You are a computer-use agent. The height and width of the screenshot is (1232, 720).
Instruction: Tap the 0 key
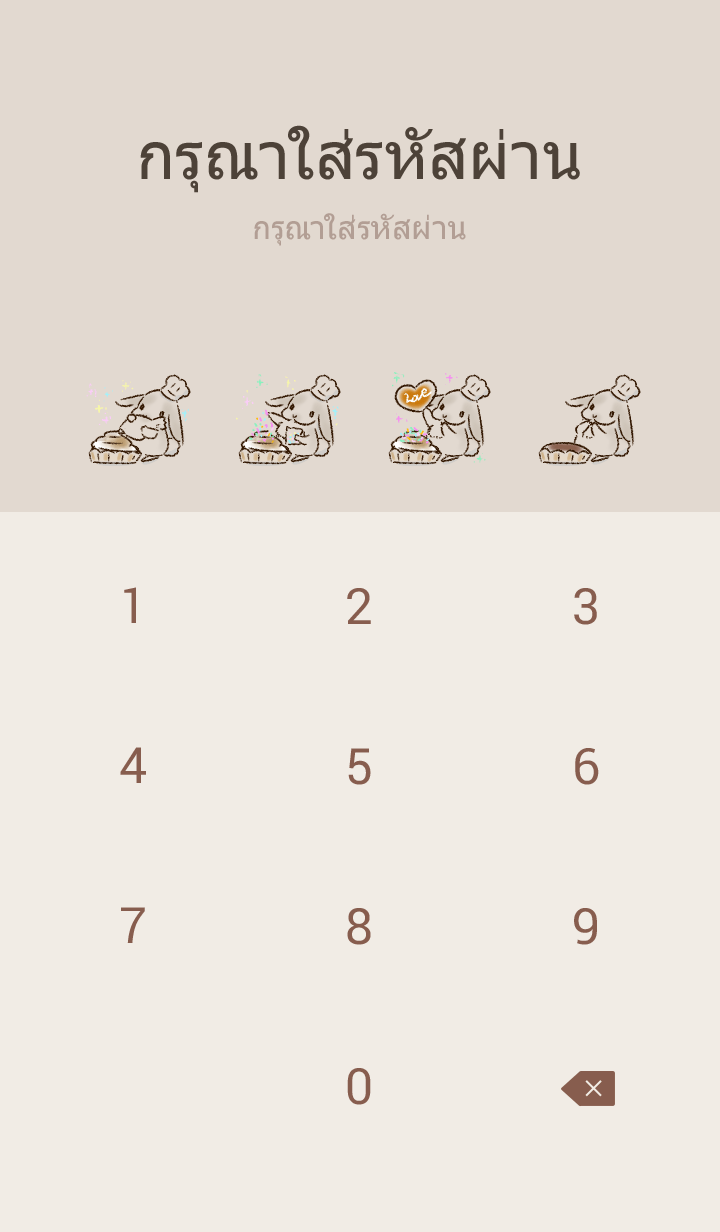pyautogui.click(x=359, y=1087)
